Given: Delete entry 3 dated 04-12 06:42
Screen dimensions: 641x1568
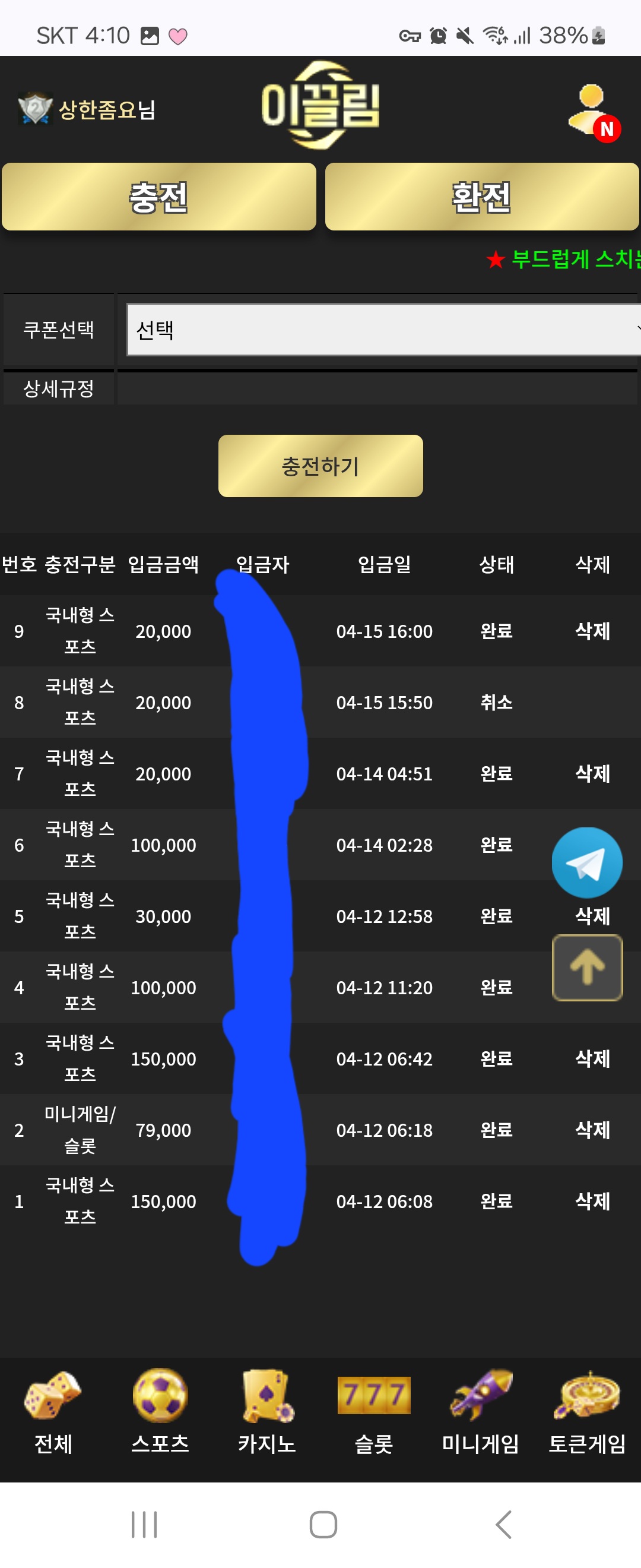Looking at the screenshot, I should 592,1058.
